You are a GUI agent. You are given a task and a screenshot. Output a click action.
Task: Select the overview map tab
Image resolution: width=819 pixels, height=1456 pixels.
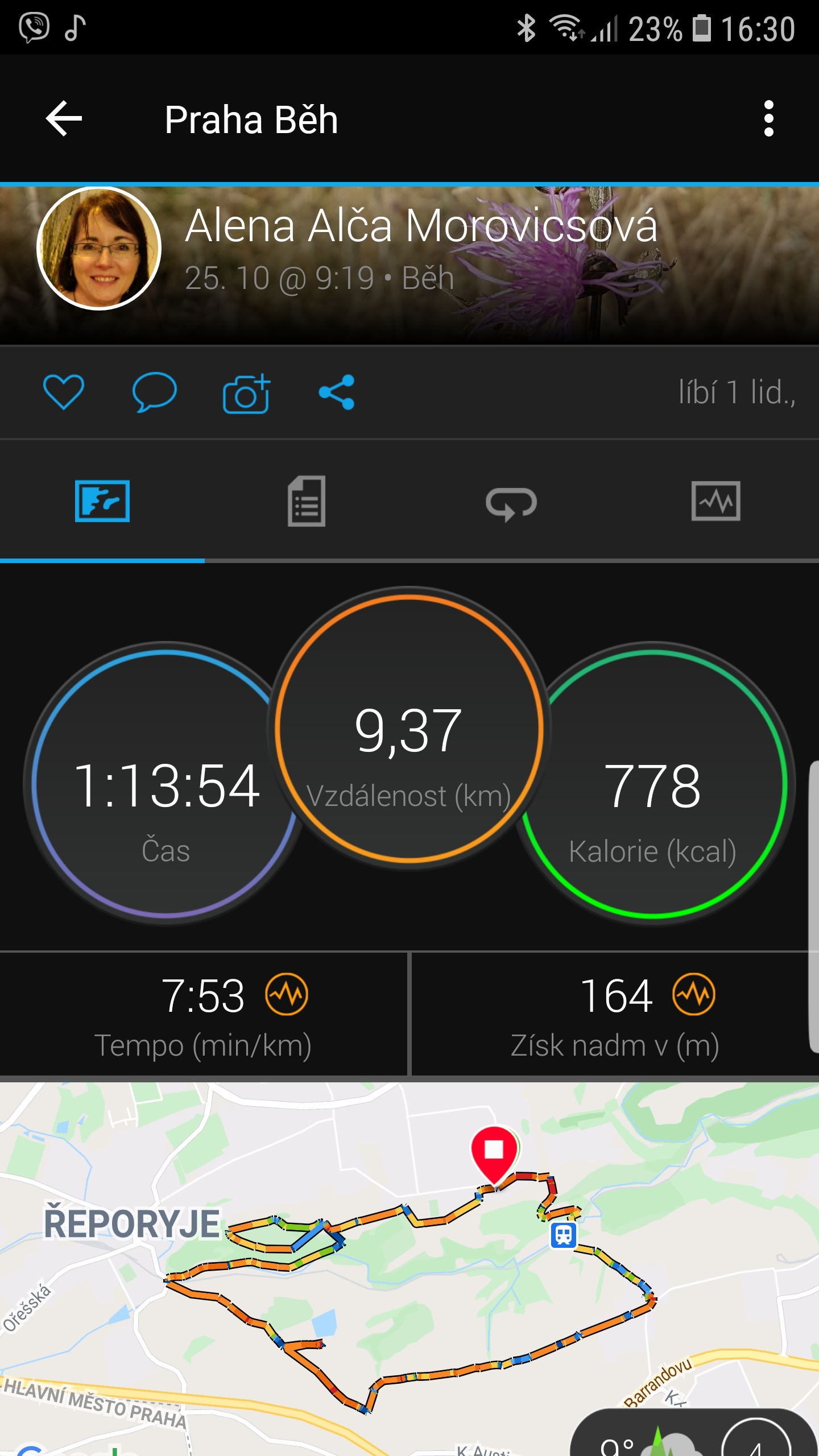tap(102, 501)
